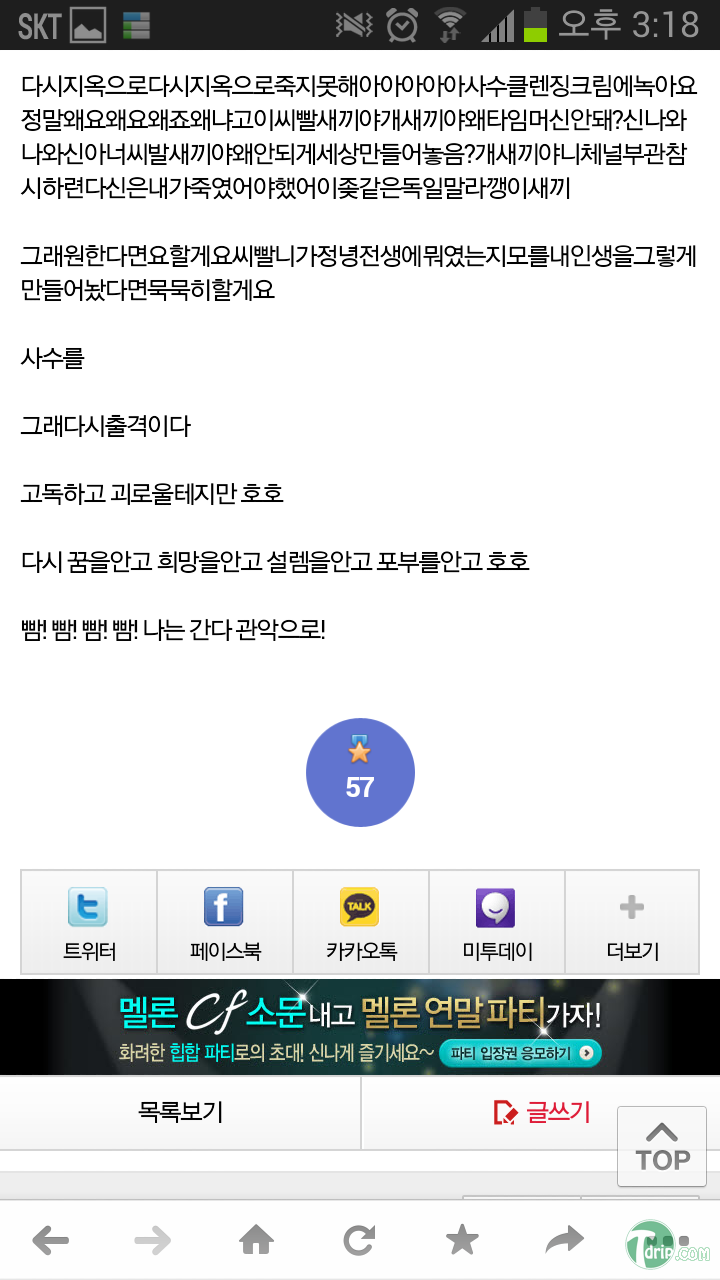Share the post to Twitter (트위터)
This screenshot has width=720, height=1280.
point(88,922)
